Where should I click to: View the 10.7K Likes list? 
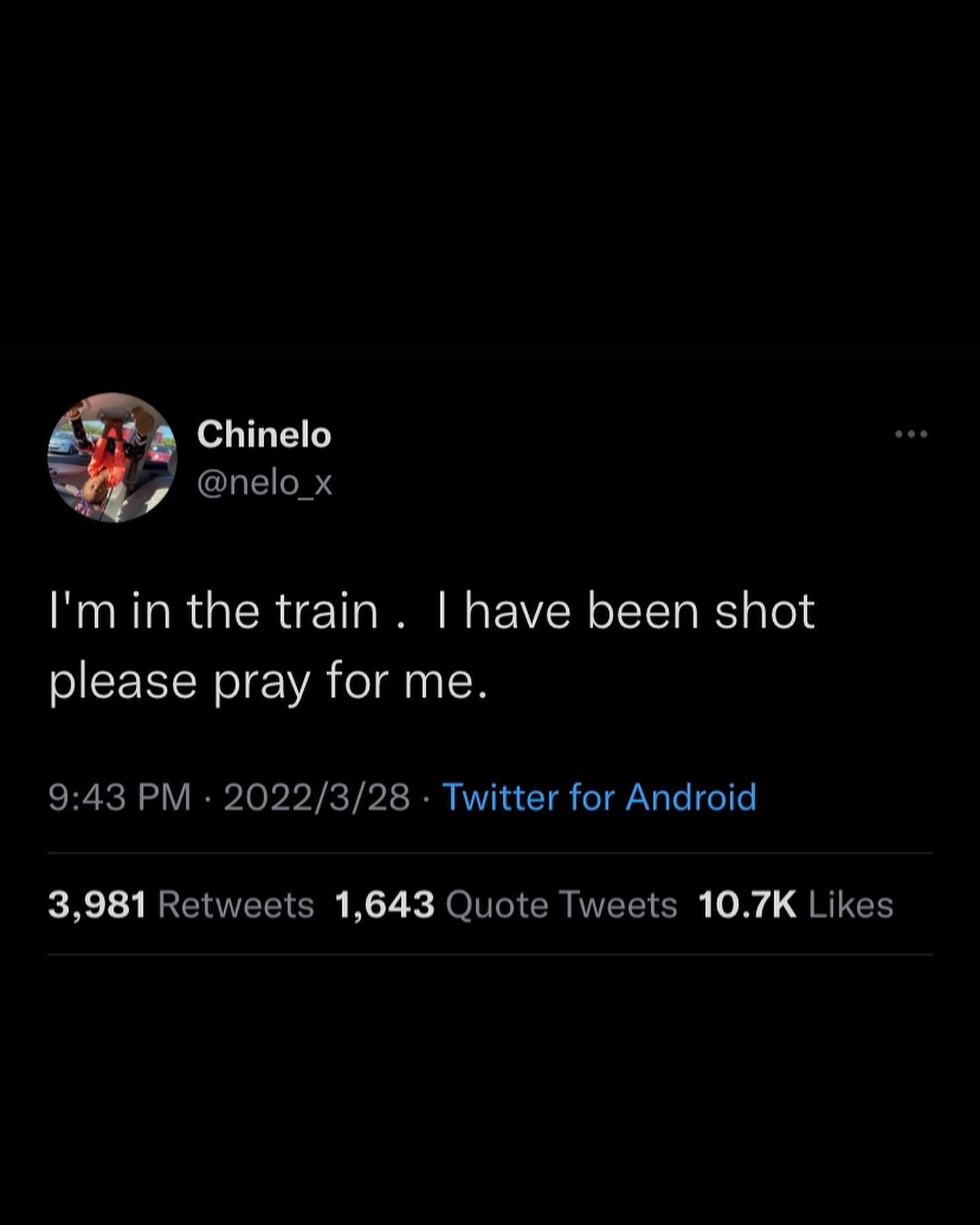point(795,905)
